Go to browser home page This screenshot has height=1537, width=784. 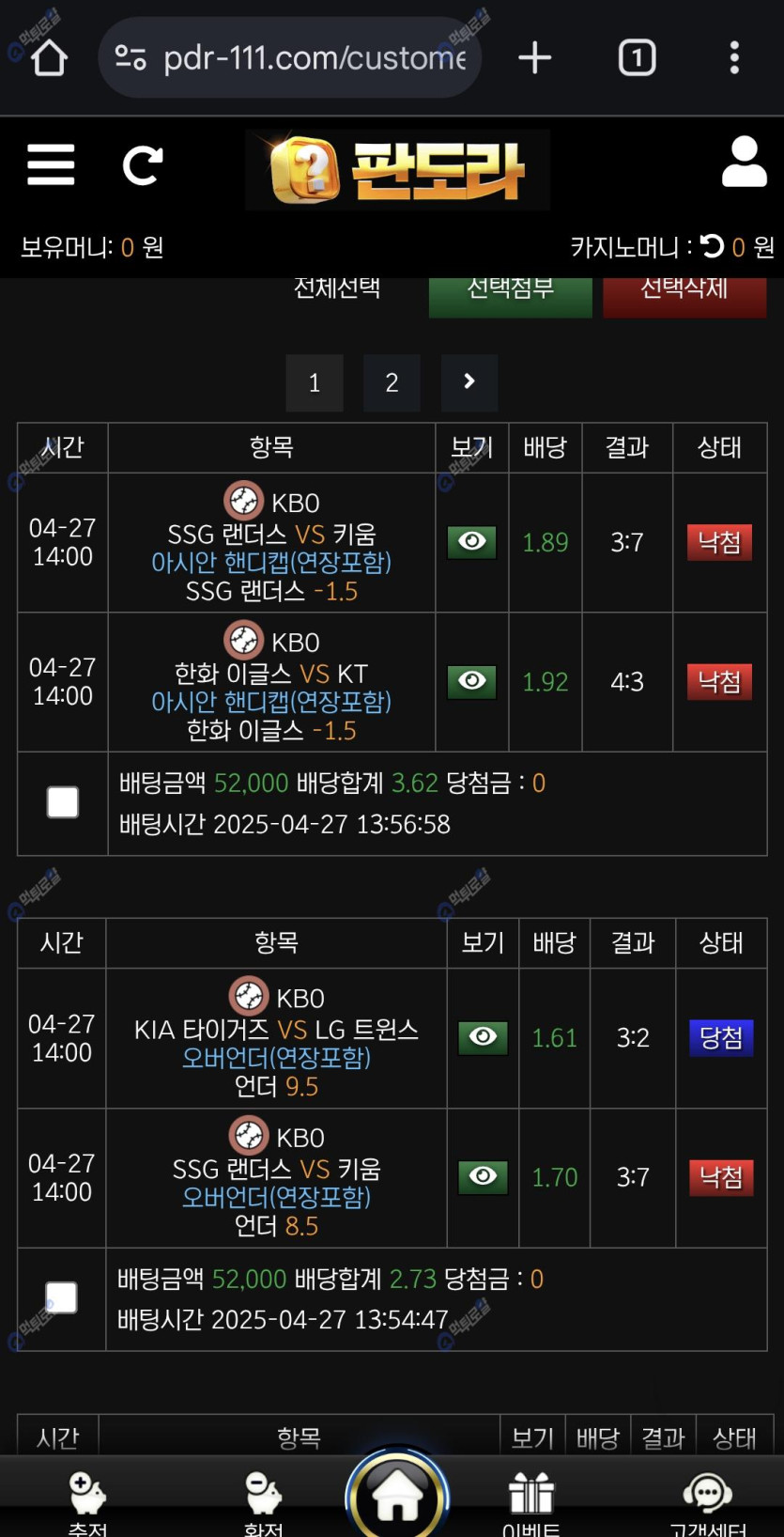click(49, 58)
